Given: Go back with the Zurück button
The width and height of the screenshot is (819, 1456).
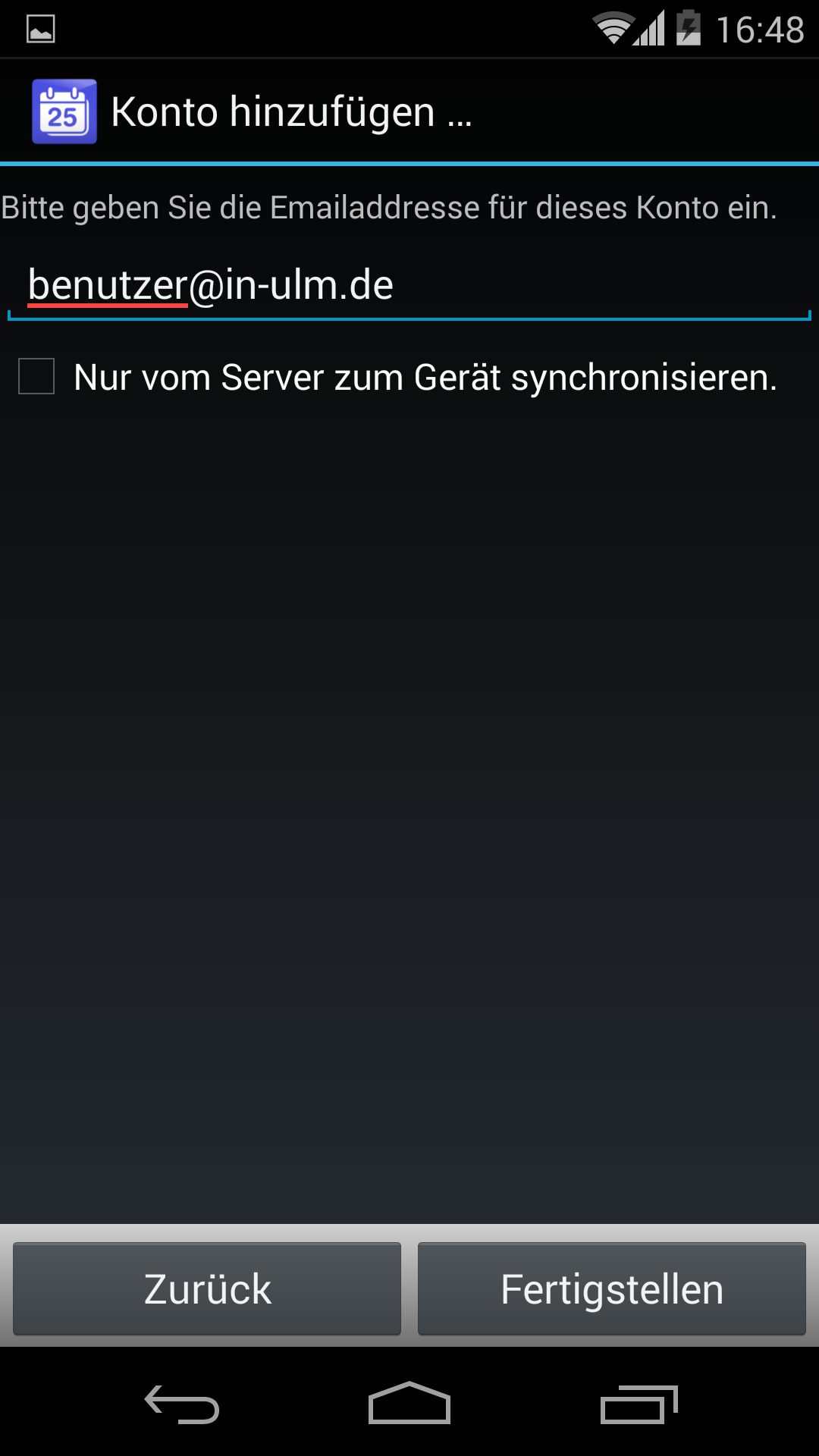Looking at the screenshot, I should (x=207, y=1288).
